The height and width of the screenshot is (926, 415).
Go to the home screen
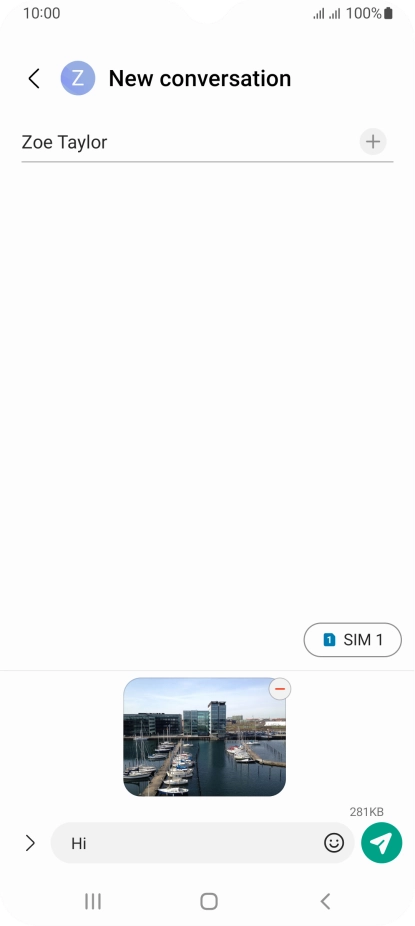(208, 901)
